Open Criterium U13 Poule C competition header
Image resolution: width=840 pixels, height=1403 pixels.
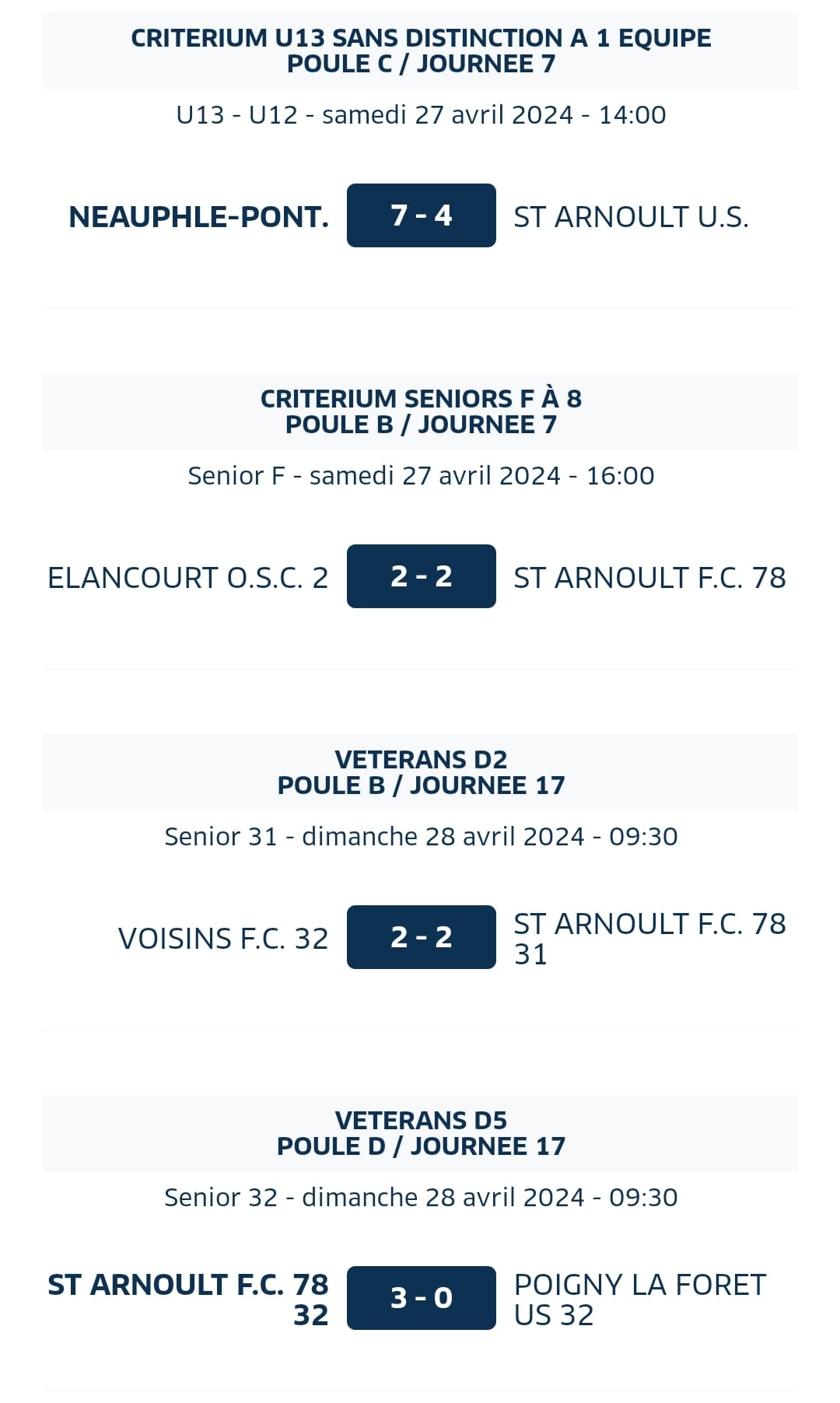coord(420,51)
